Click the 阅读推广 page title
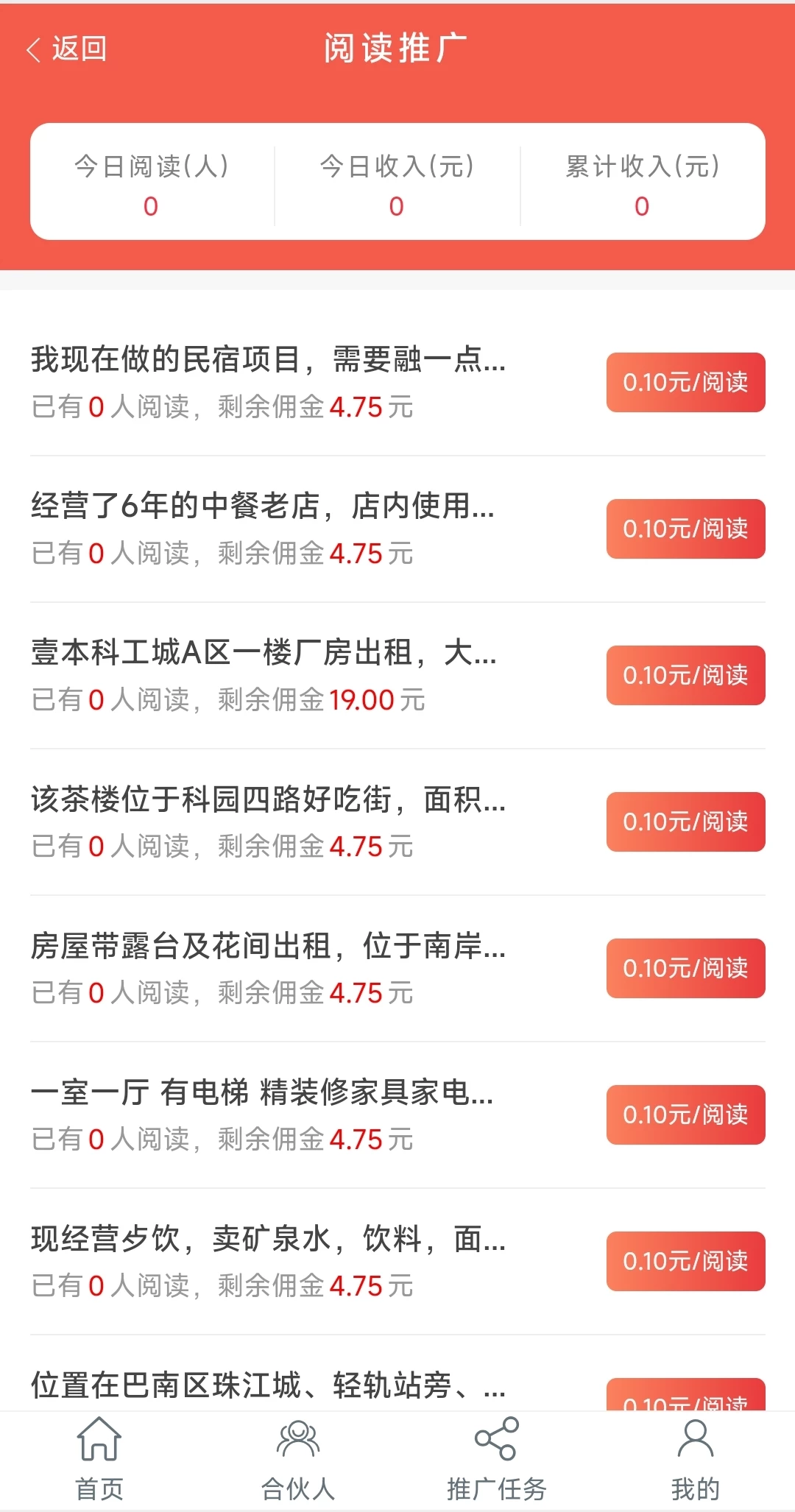The image size is (795, 1512). (x=397, y=46)
